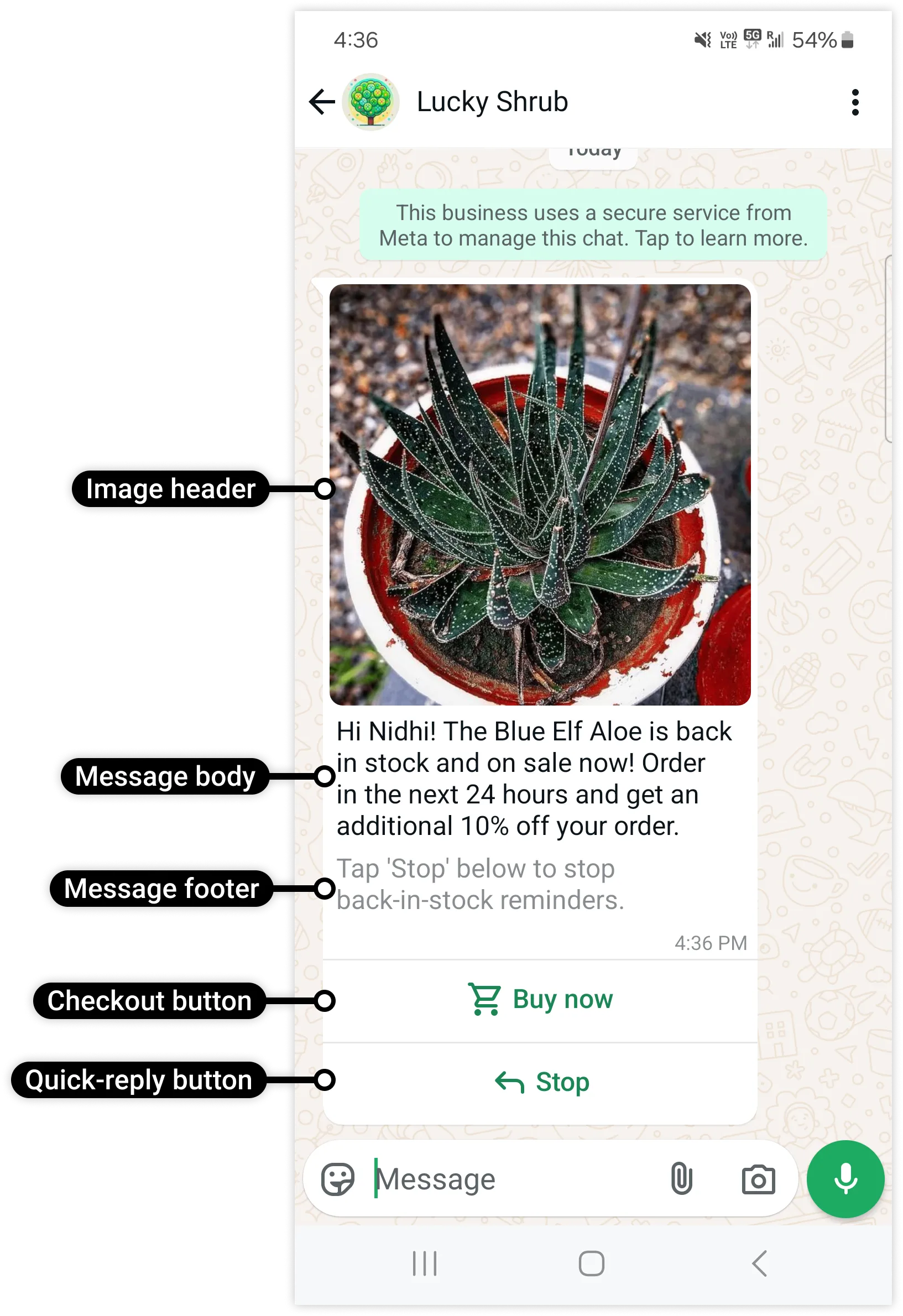This screenshot has height=1316, width=903.
Task: Open the emoji and sticker picker
Action: click(338, 1179)
